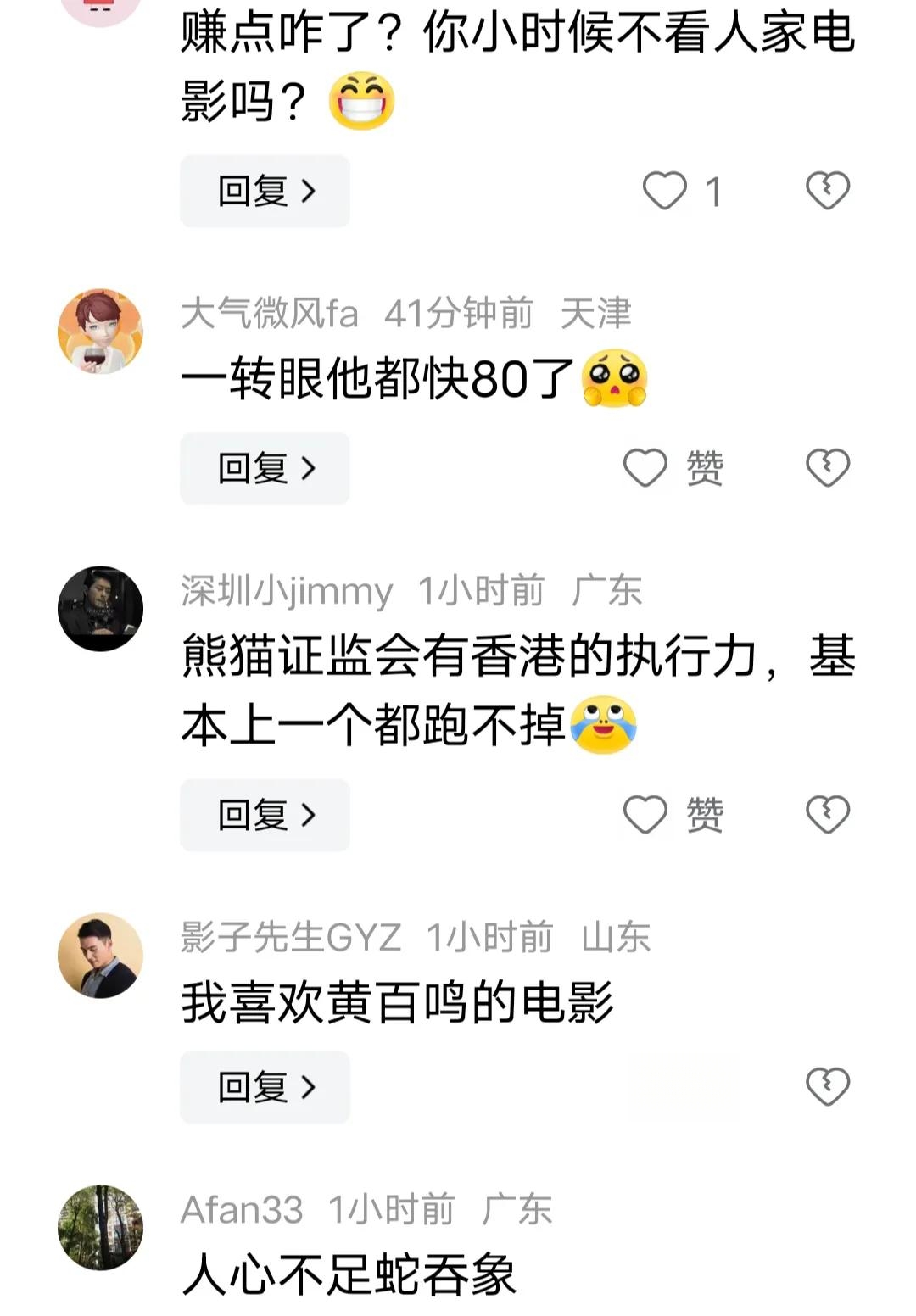This screenshot has height=1316, width=916.
Task: Like 深圳小jimmy's comment
Action: [646, 815]
